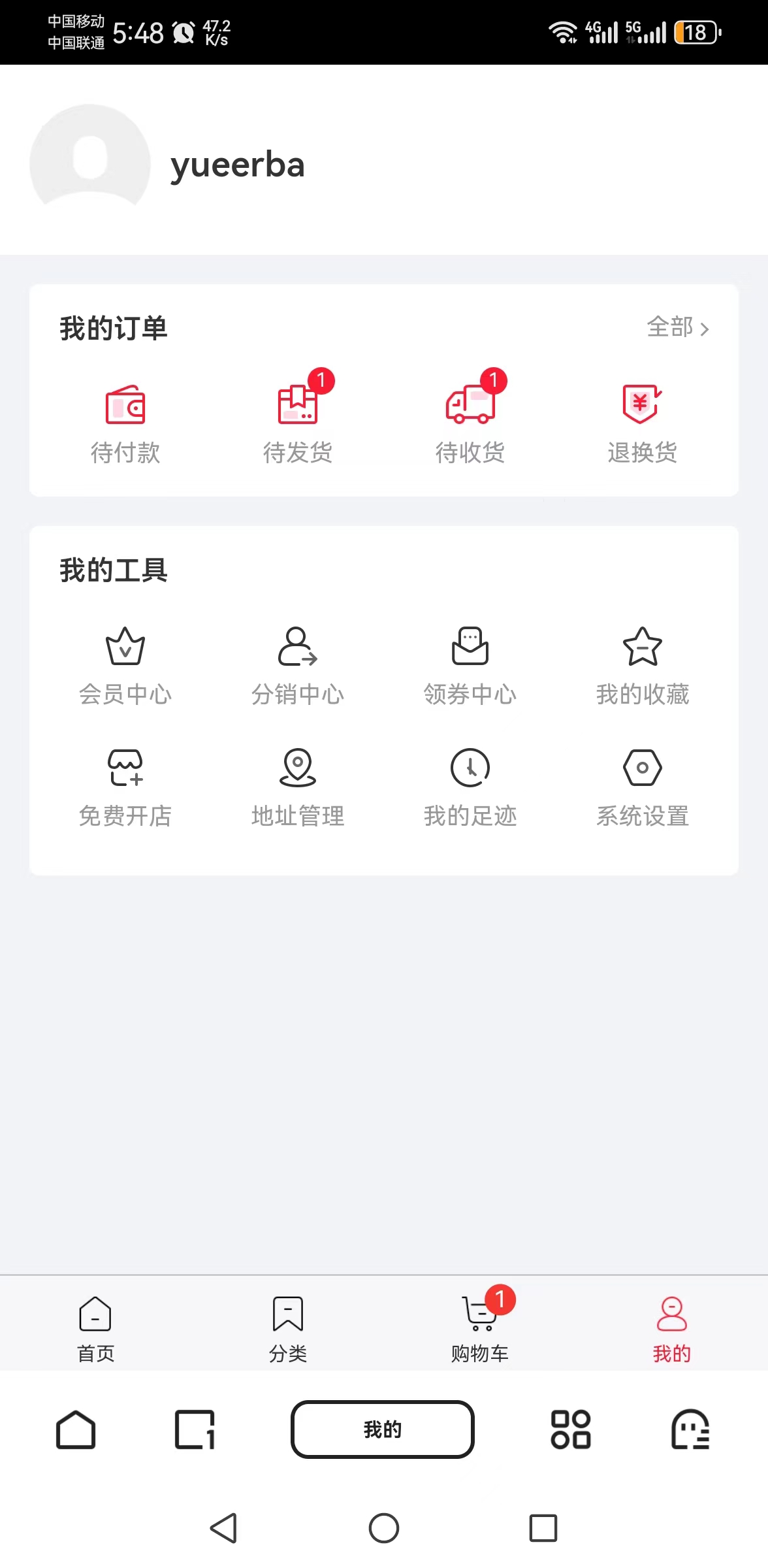
Task: Visit the 领券中心 coupon center
Action: pyautogui.click(x=470, y=663)
